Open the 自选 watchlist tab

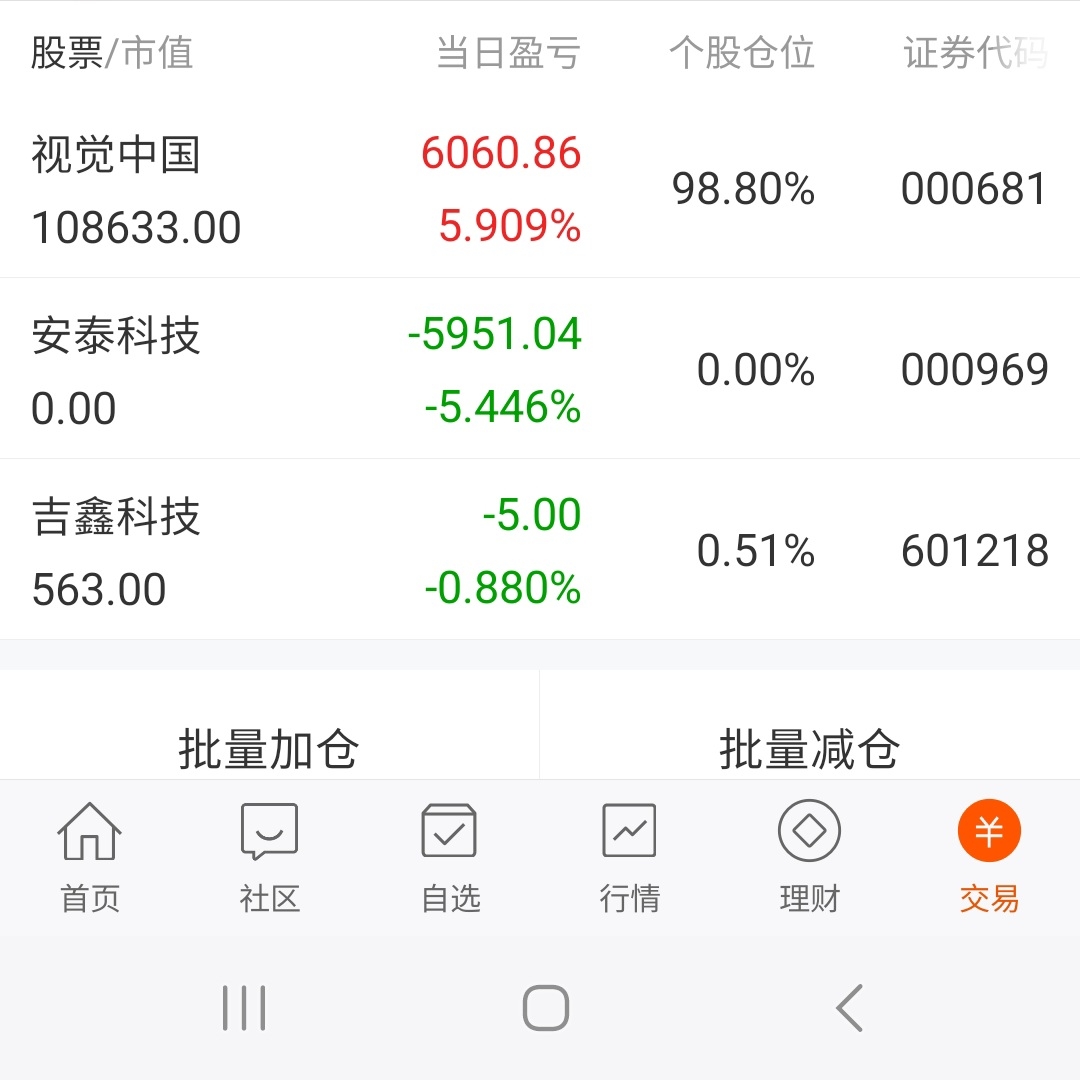tap(450, 858)
